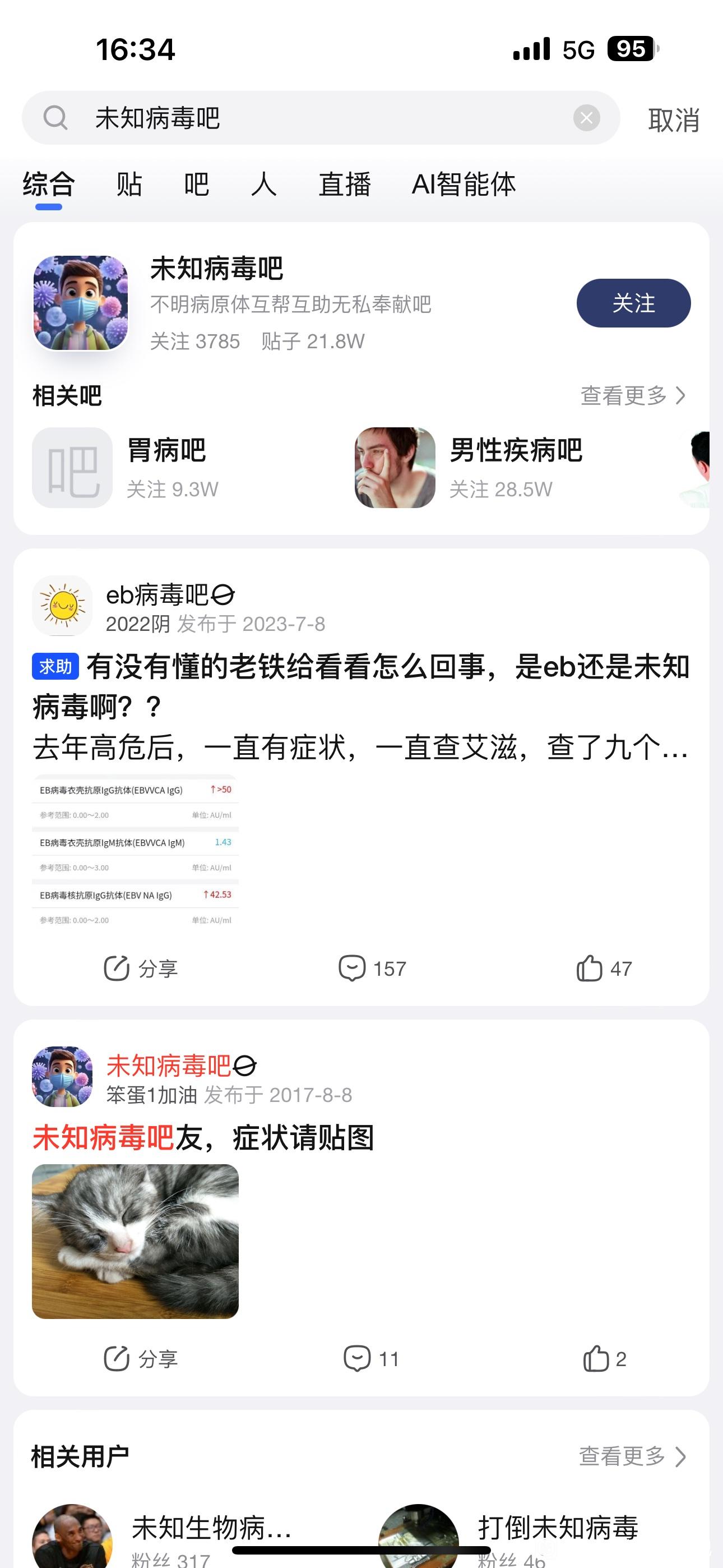Viewport: 723px width, 1568px height.
Task: Switch to the 贴 tab
Action: [129, 185]
